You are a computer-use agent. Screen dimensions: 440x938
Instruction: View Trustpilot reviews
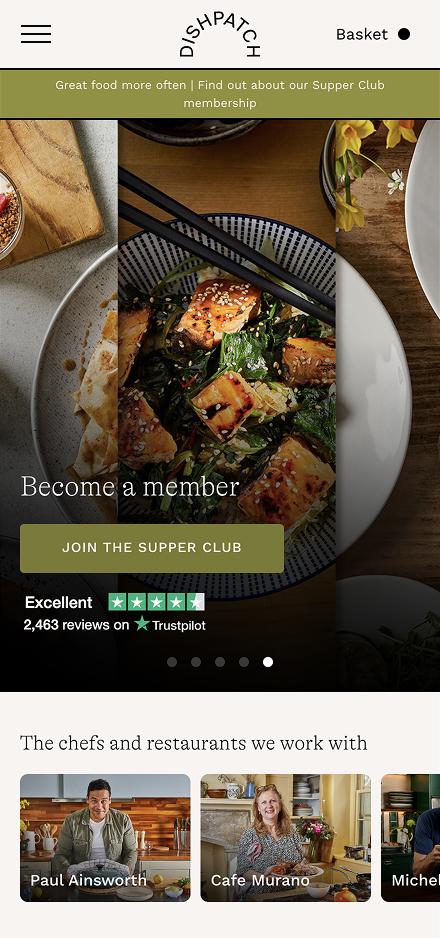115,613
